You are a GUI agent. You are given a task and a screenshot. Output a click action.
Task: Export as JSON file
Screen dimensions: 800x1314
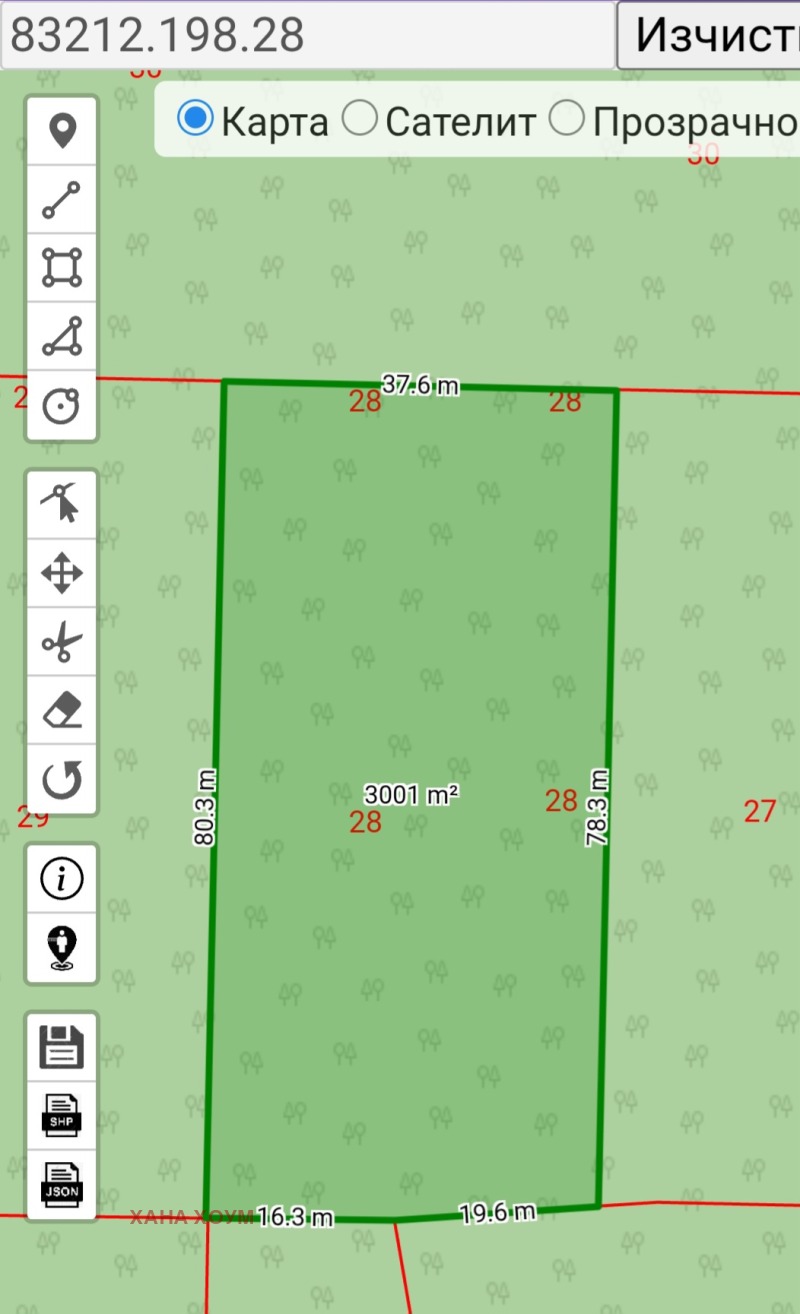point(62,1184)
